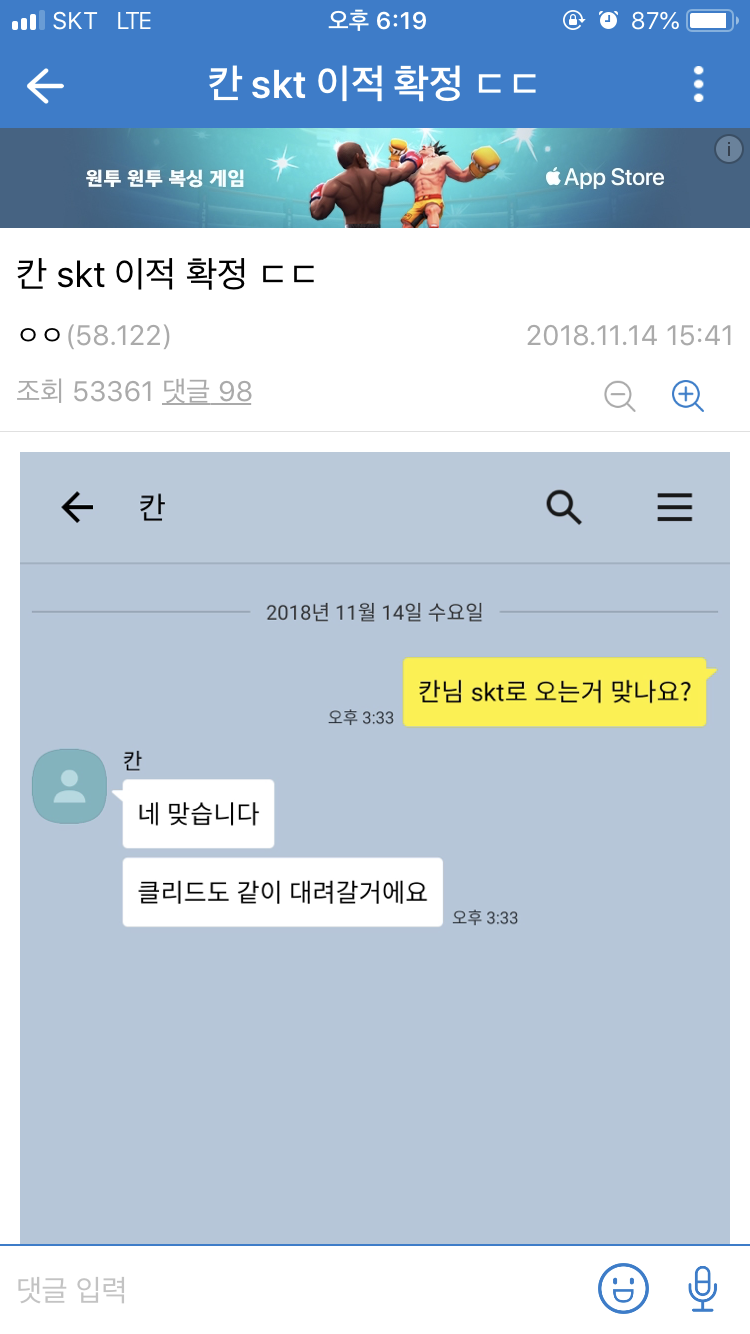Start voice comment with microphone icon
Image resolution: width=750 pixels, height=1334 pixels.
pyautogui.click(x=703, y=1289)
